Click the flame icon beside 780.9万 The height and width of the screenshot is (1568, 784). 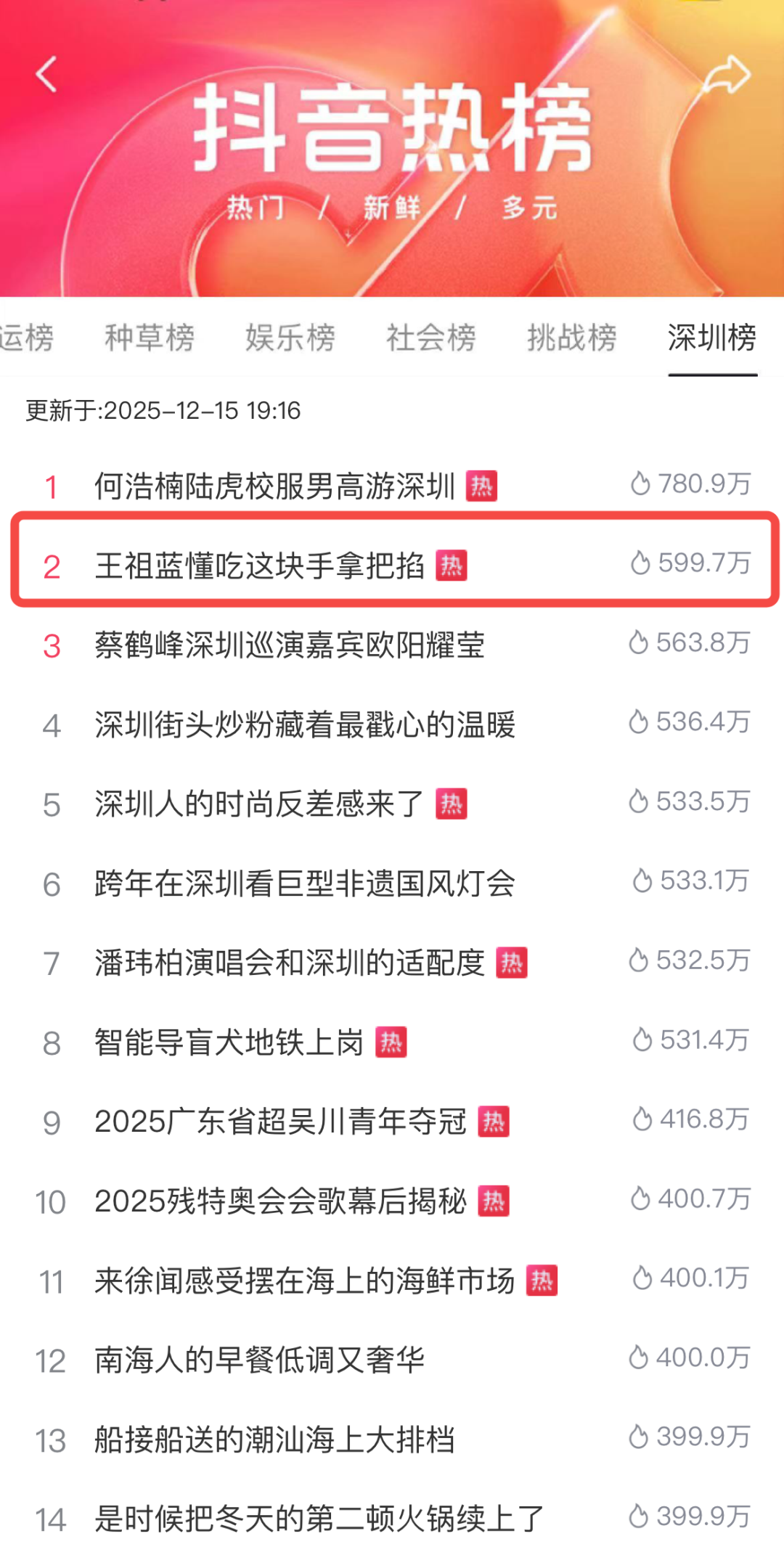(x=640, y=483)
